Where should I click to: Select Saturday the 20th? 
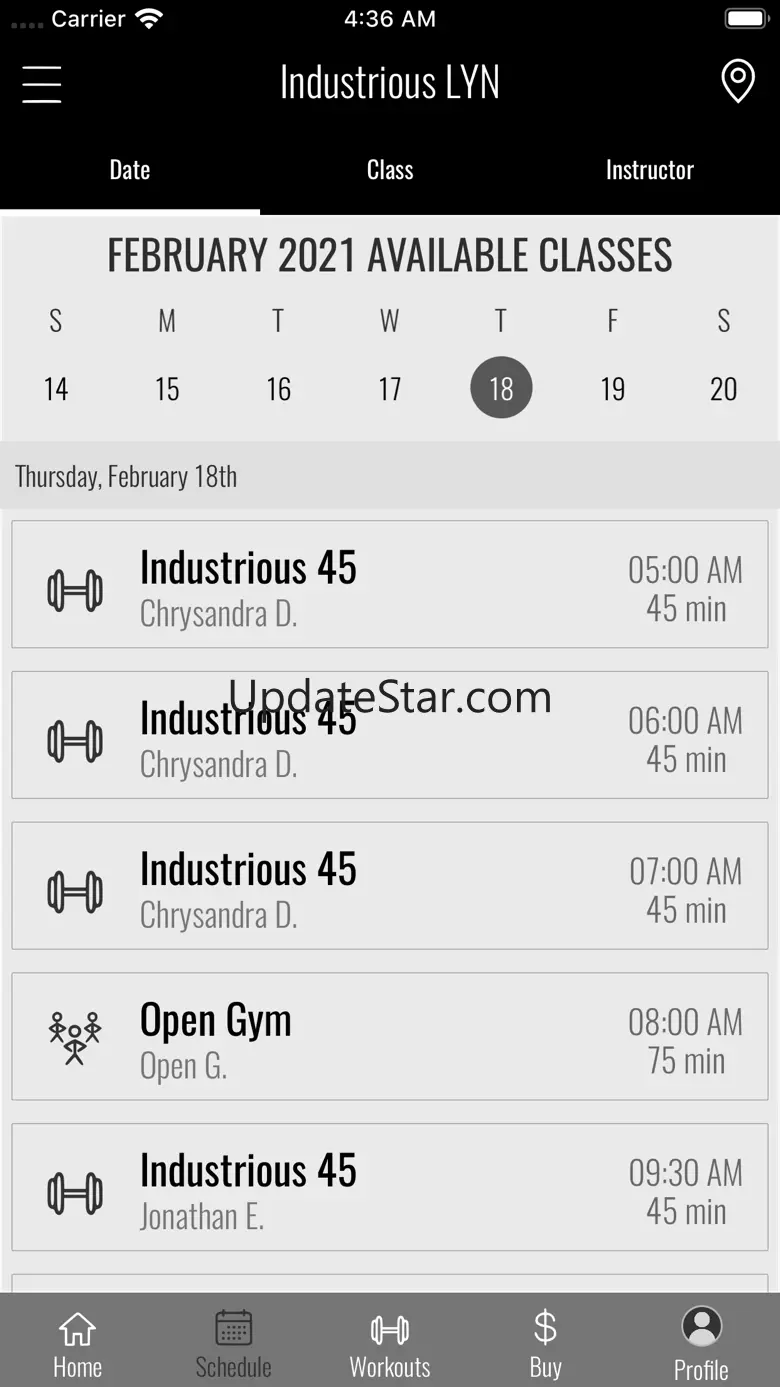pyautogui.click(x=723, y=388)
